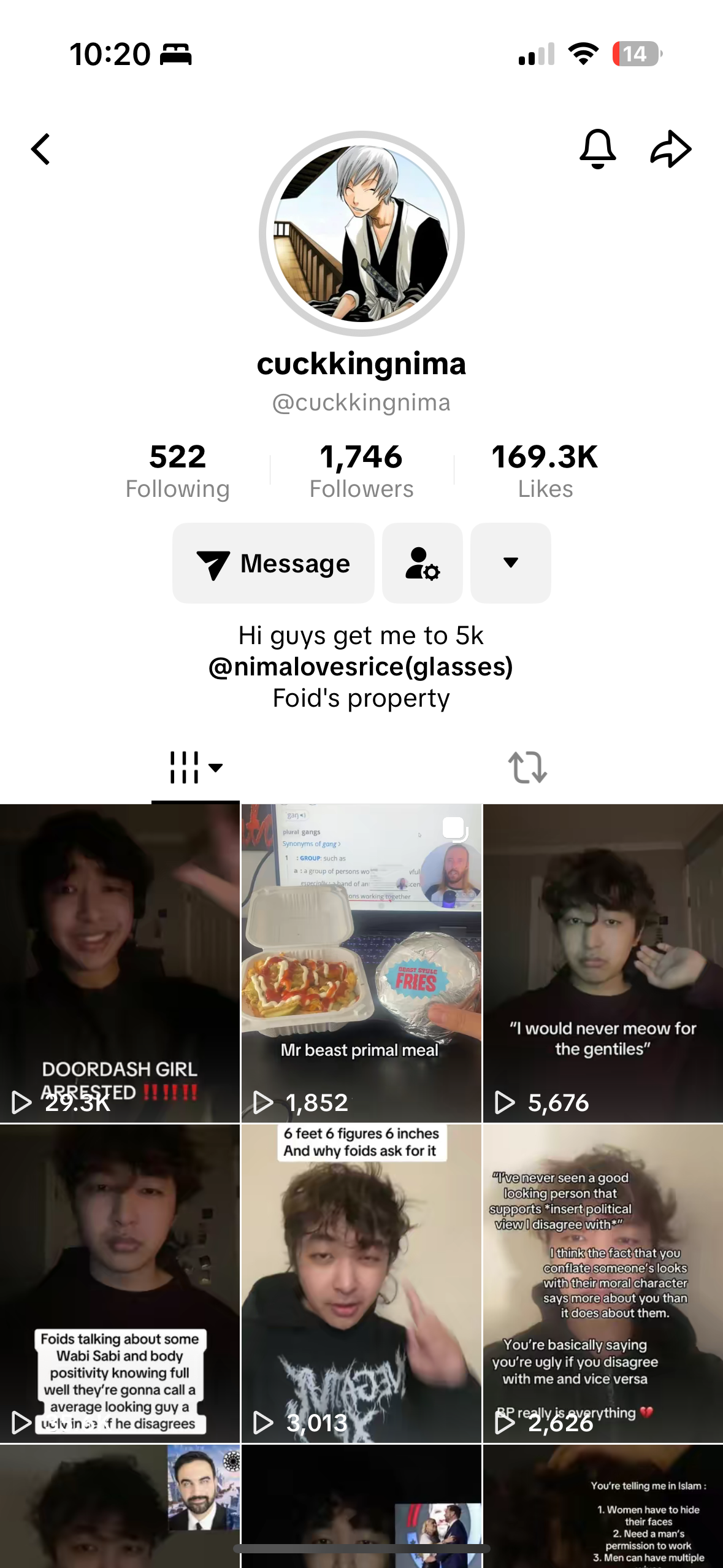
Task: View the profile picture
Action: [362, 234]
